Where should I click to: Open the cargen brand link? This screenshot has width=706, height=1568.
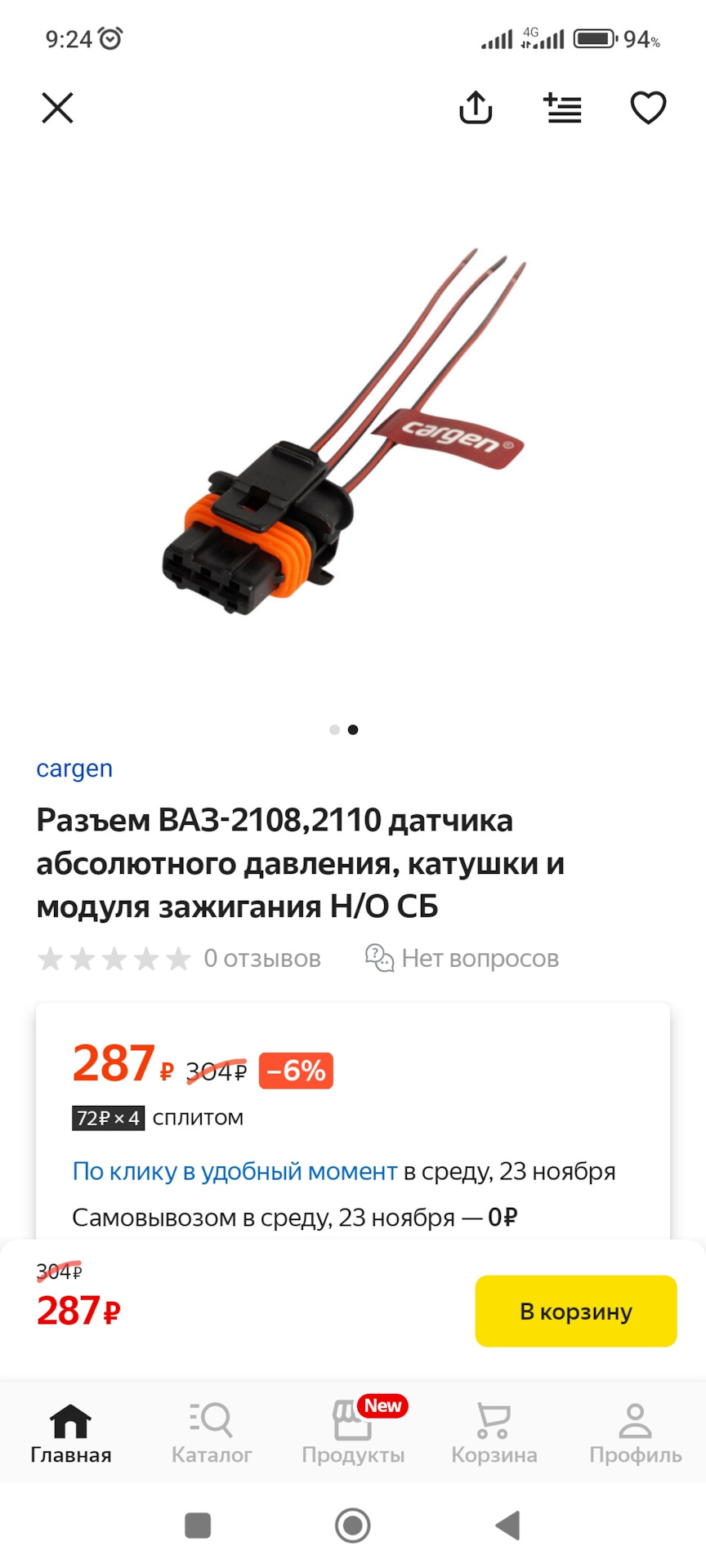coord(74,768)
